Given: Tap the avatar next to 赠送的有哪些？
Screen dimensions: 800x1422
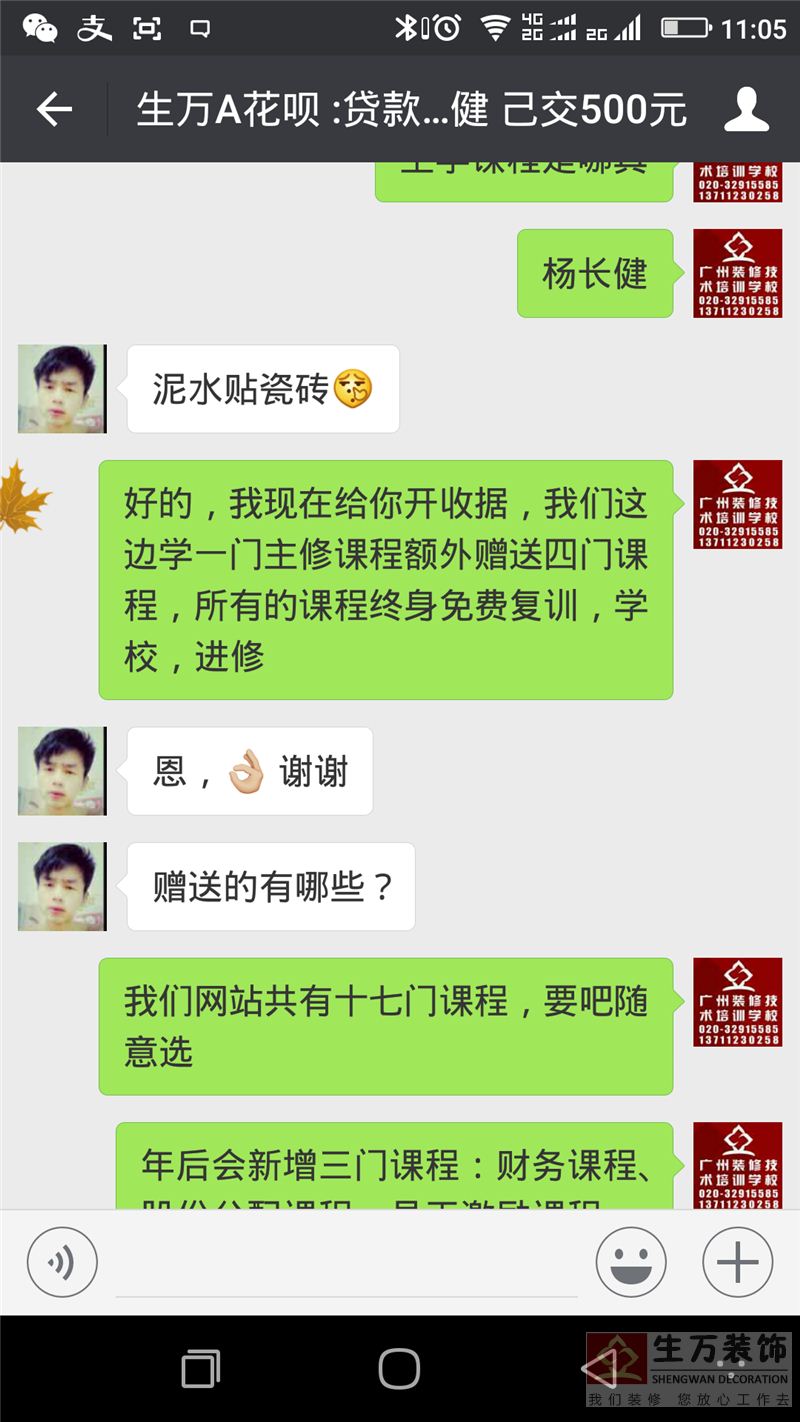Looking at the screenshot, I should [x=62, y=887].
